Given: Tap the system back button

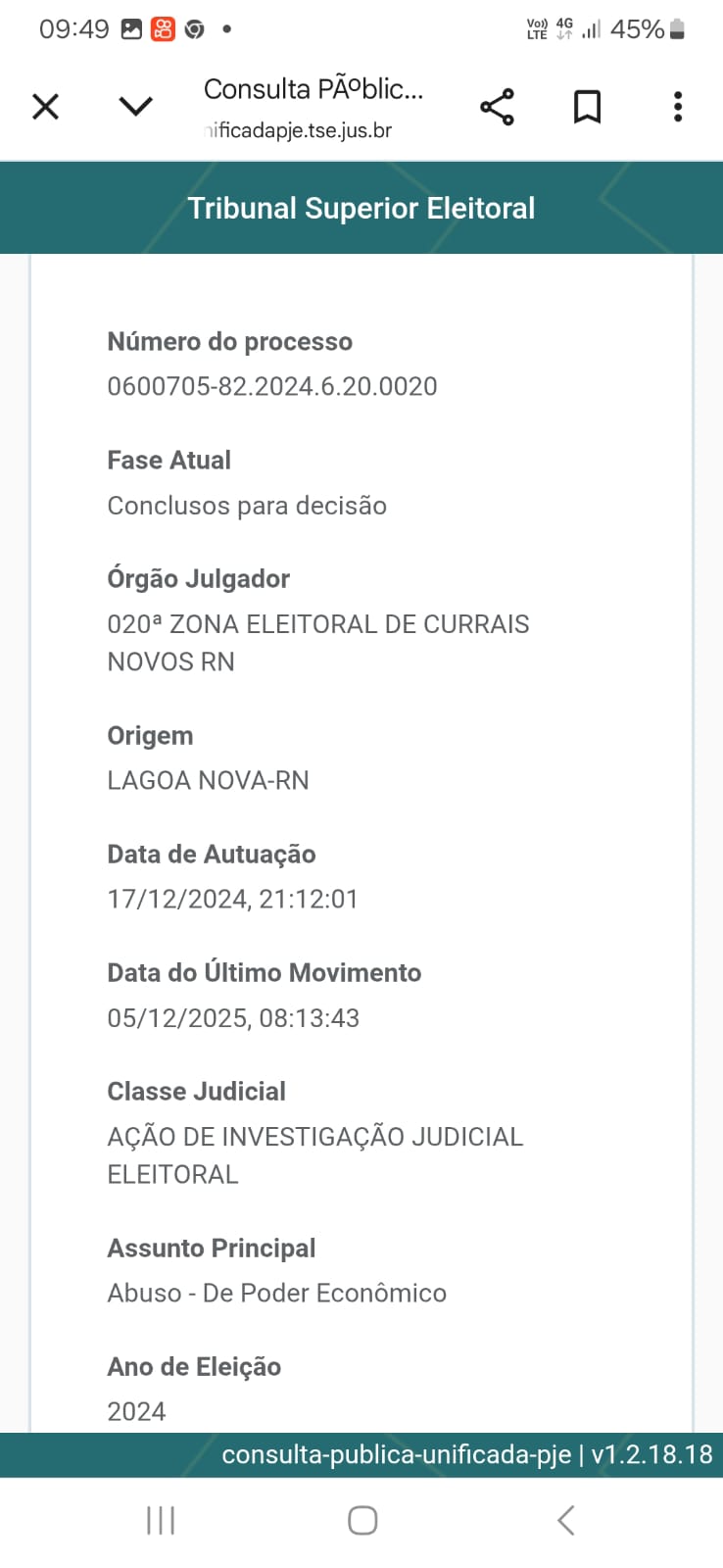Looking at the screenshot, I should (565, 1520).
